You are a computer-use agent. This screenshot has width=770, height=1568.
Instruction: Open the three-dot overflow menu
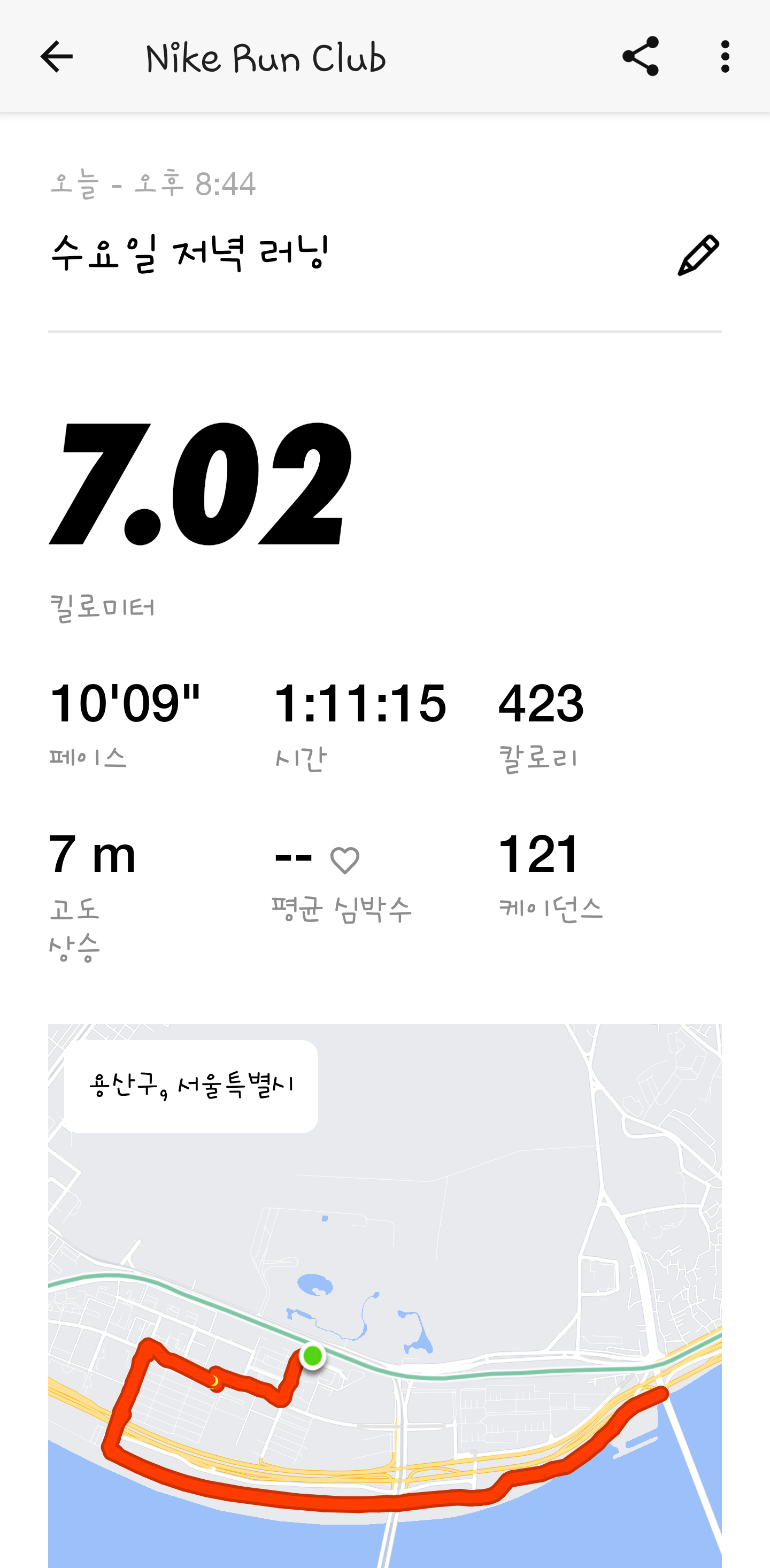pyautogui.click(x=725, y=57)
